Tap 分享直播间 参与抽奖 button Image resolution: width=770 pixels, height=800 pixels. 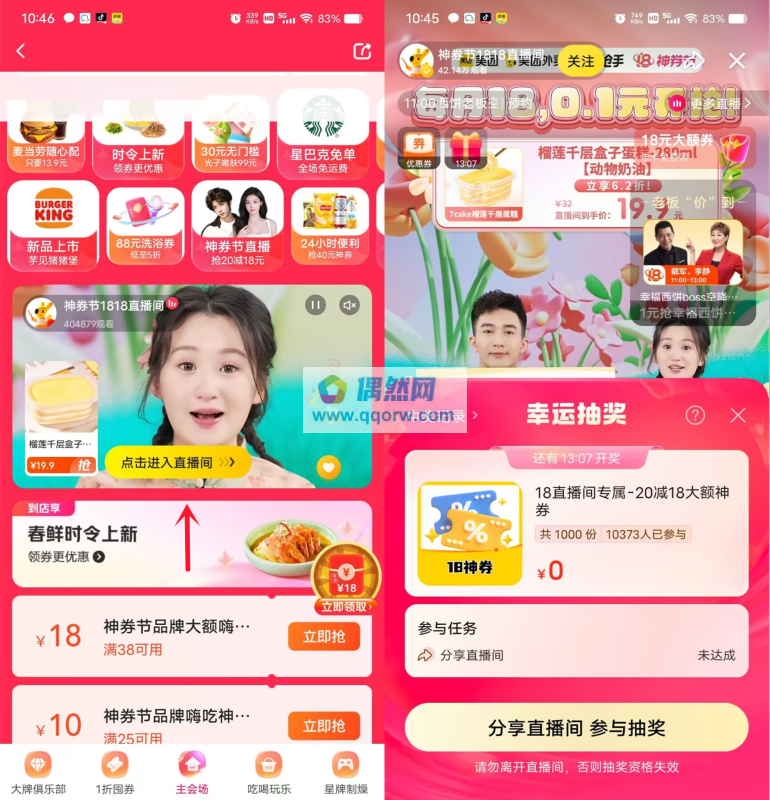click(576, 727)
